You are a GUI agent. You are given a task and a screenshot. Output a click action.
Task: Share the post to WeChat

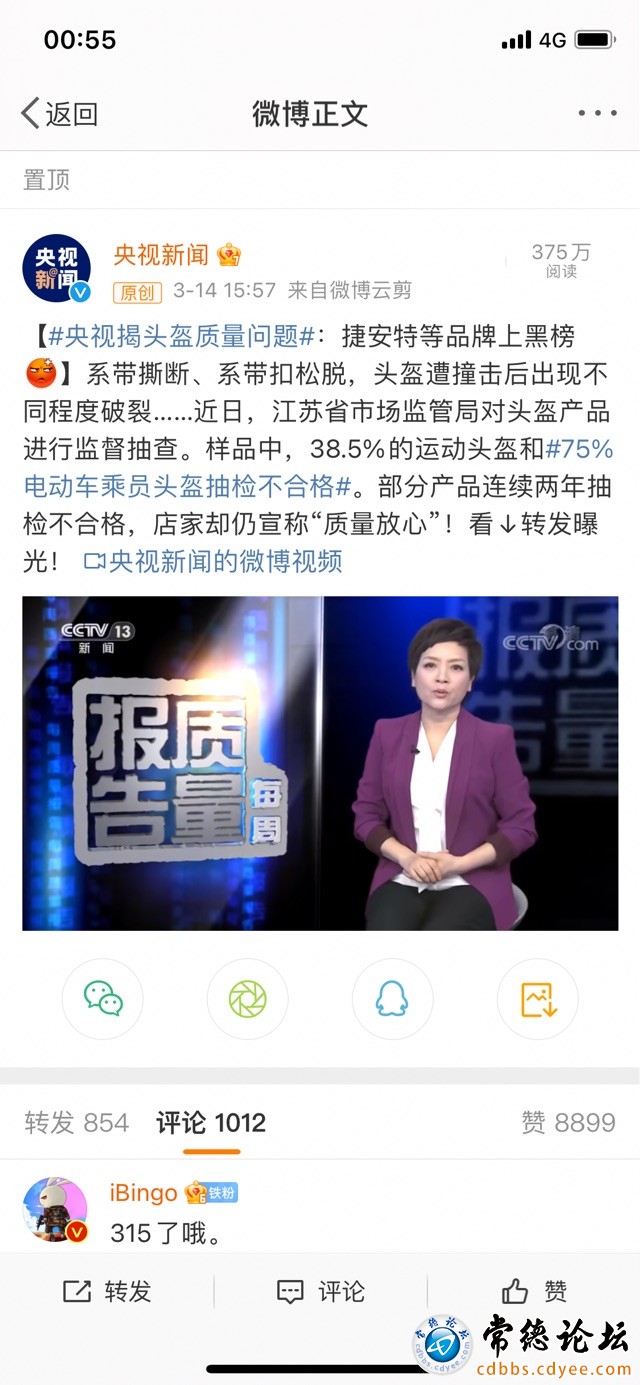[x=103, y=998]
